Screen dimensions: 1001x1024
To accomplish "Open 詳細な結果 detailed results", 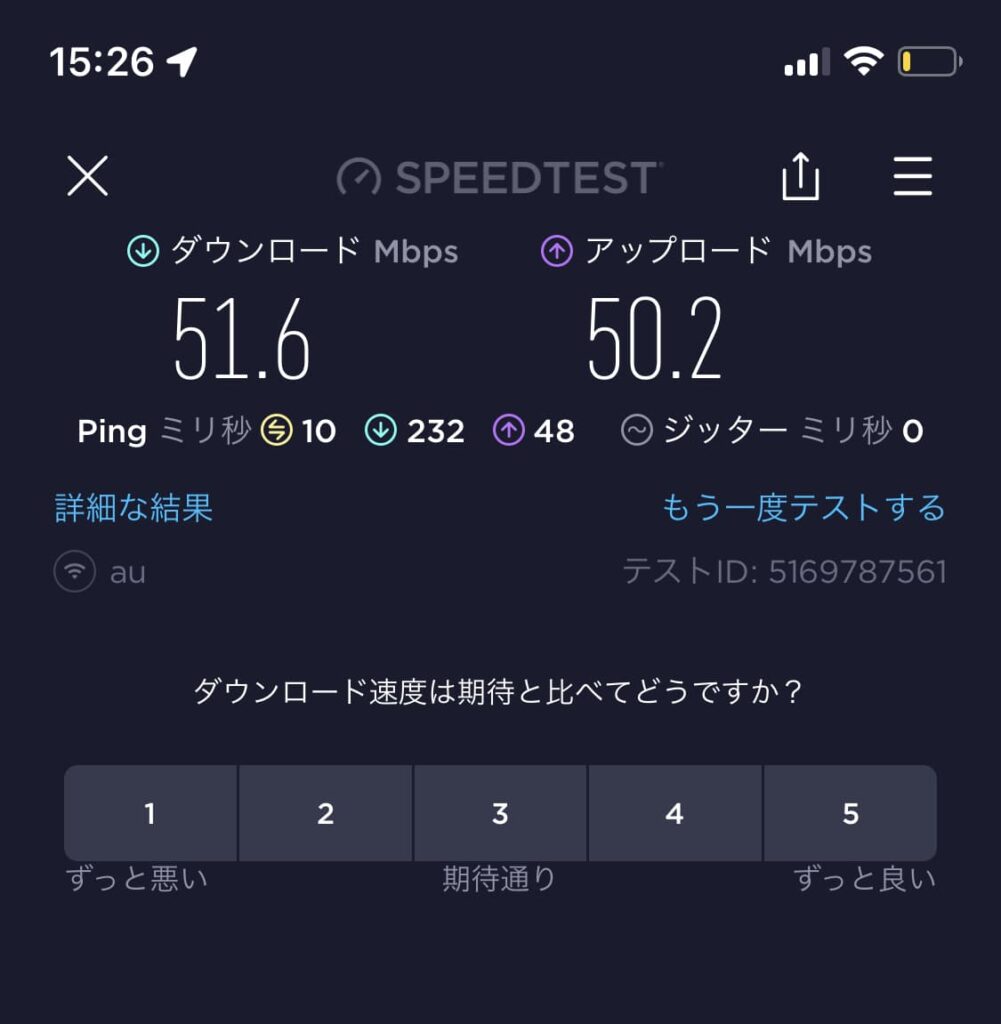I will (x=134, y=508).
